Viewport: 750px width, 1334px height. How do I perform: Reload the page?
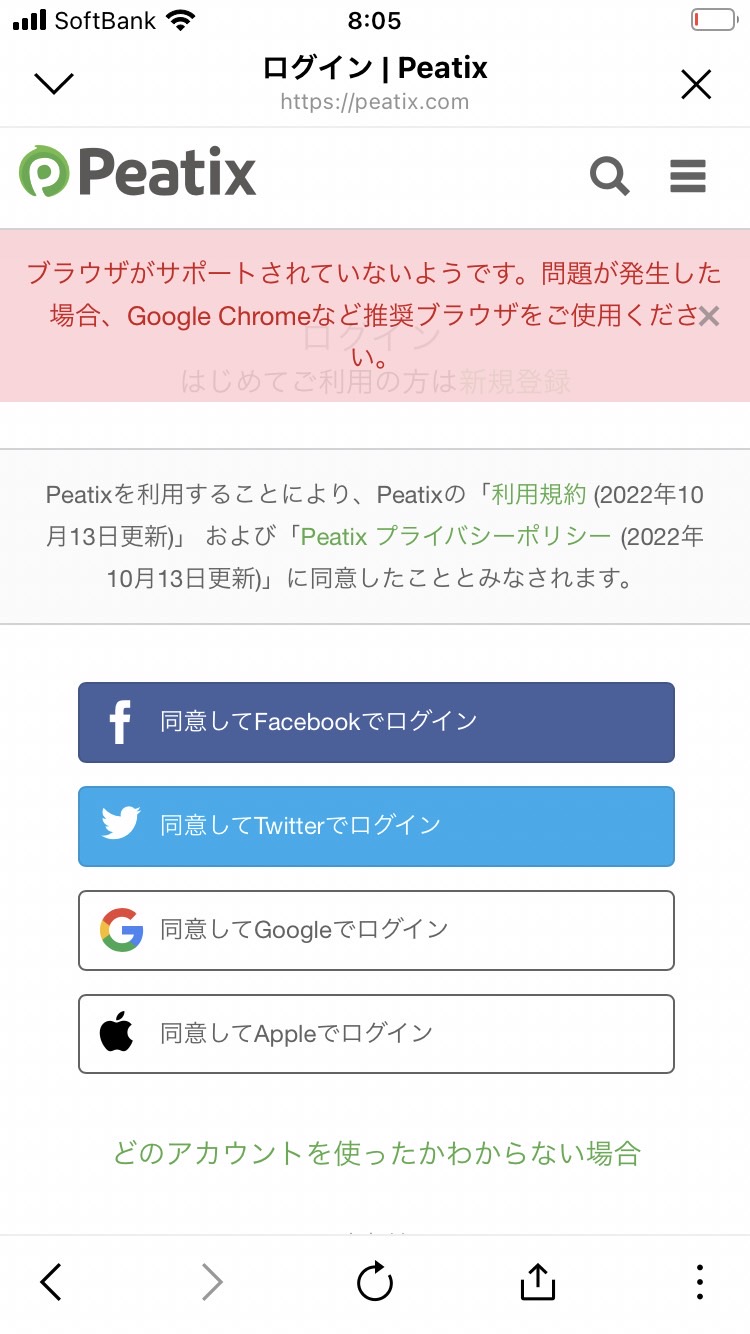point(375,1282)
